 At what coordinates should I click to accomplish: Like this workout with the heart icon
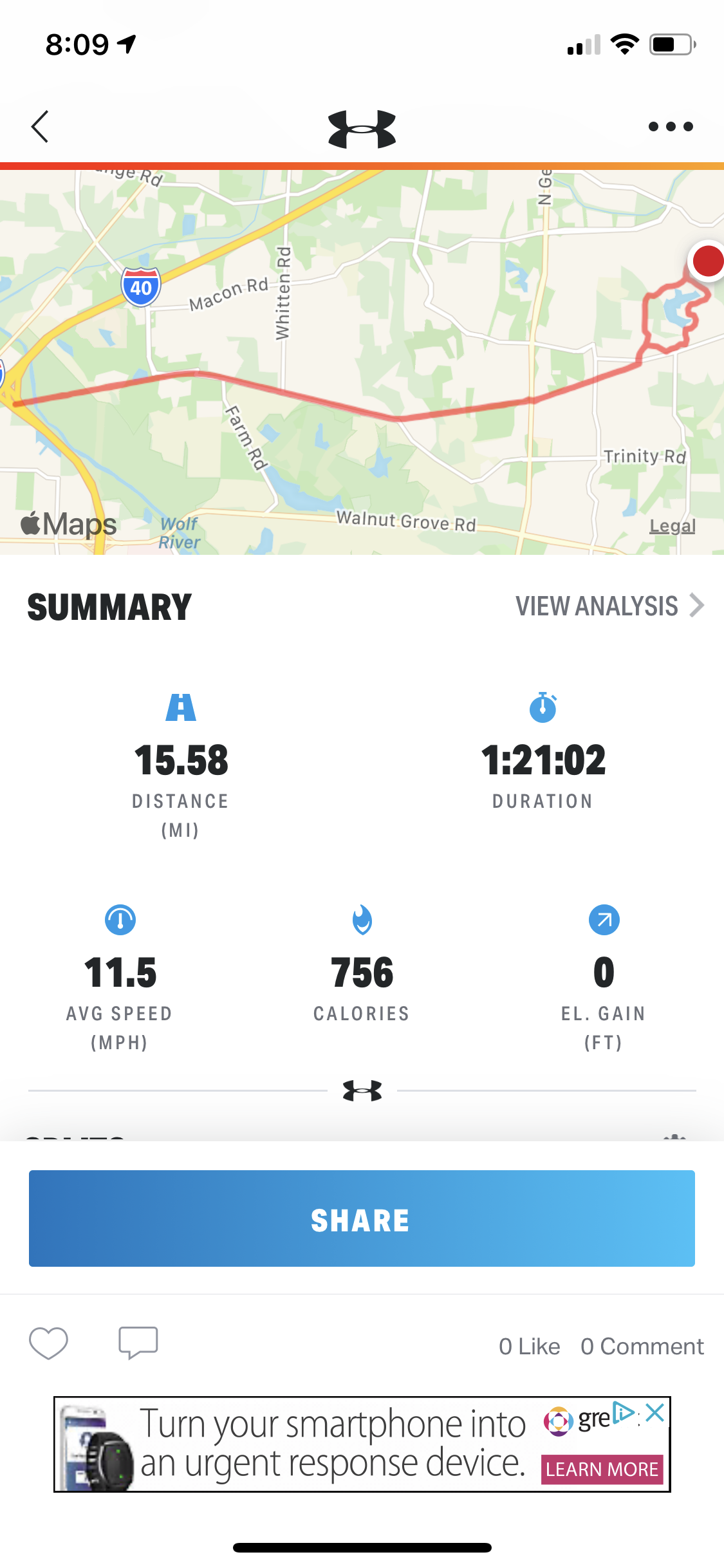48,1343
